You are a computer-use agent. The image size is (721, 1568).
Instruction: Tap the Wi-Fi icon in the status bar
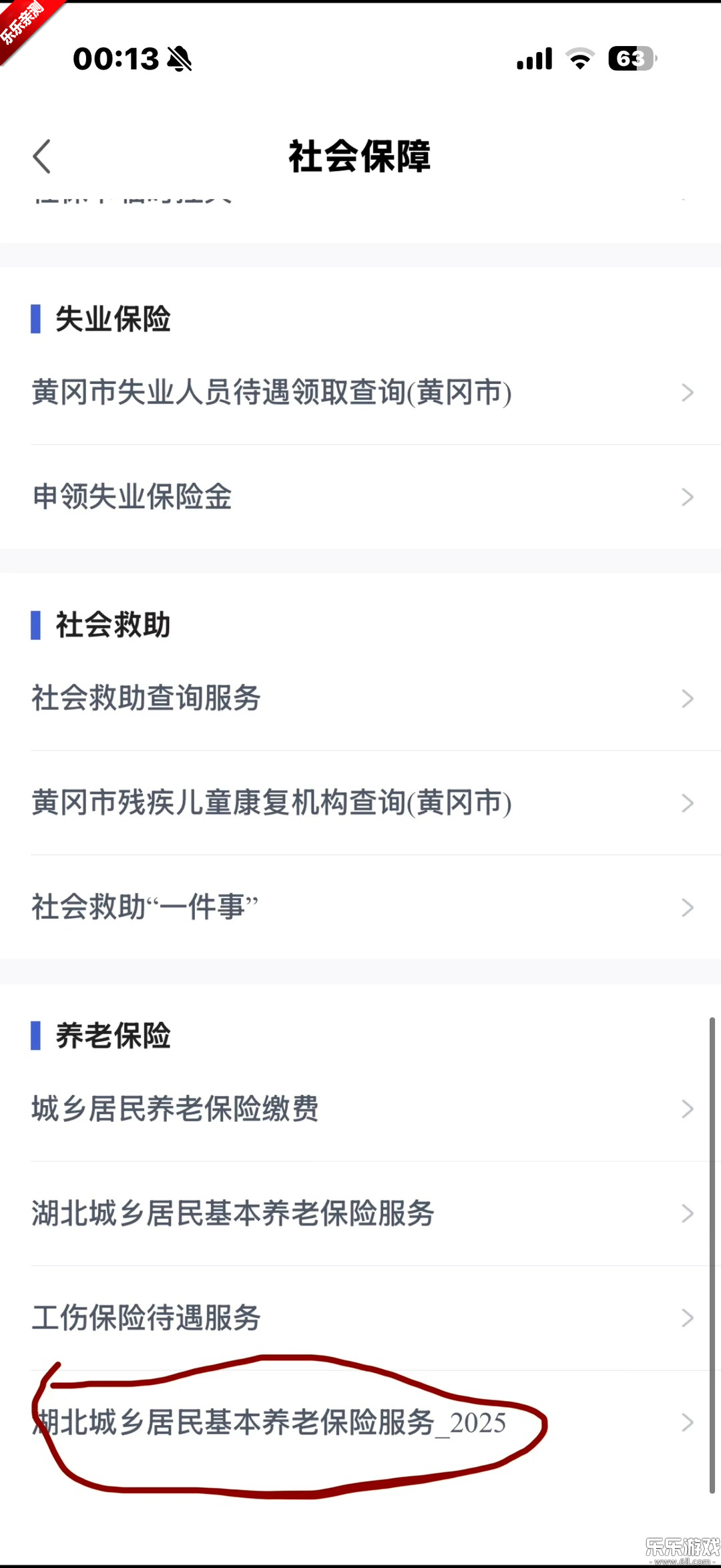(578, 59)
